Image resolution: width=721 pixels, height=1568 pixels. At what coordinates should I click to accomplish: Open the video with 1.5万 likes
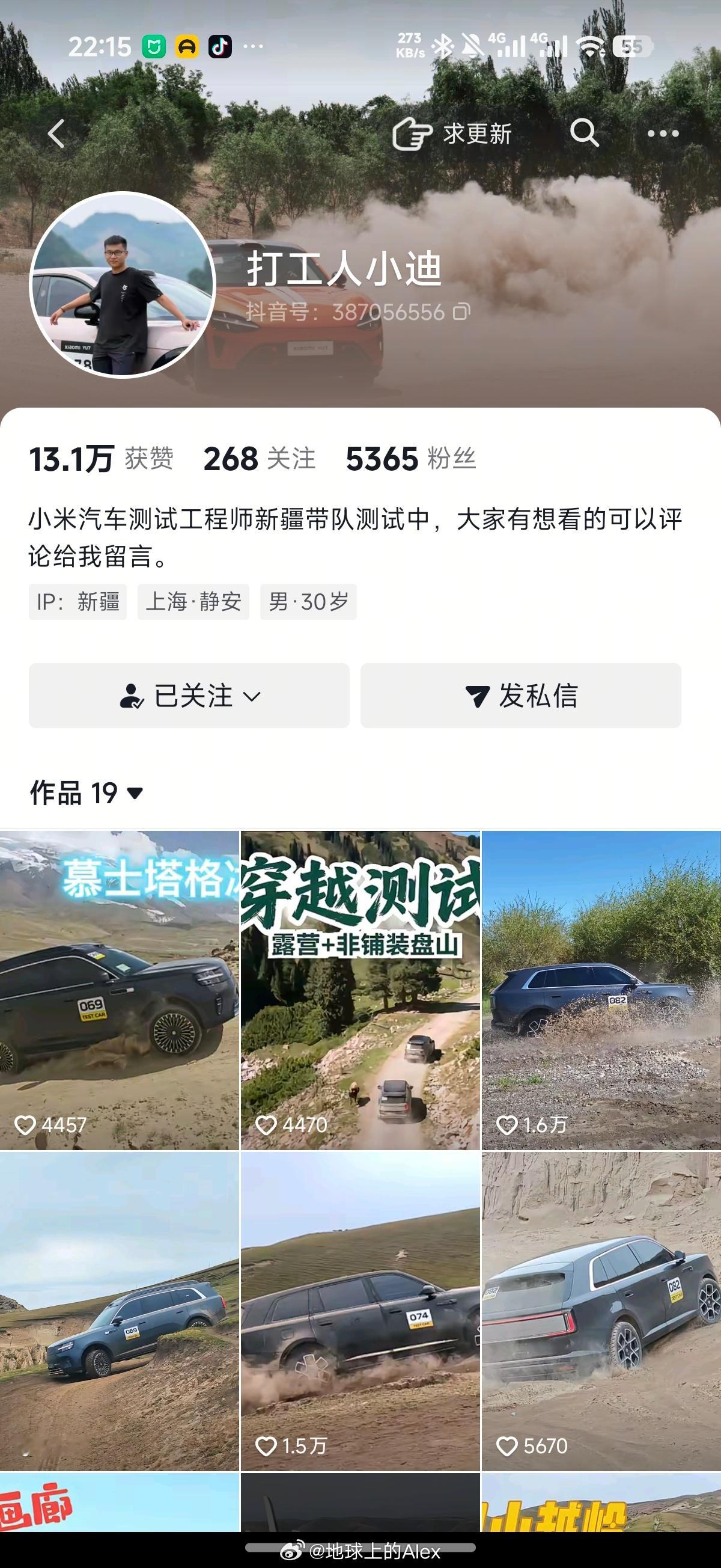coord(360,1311)
